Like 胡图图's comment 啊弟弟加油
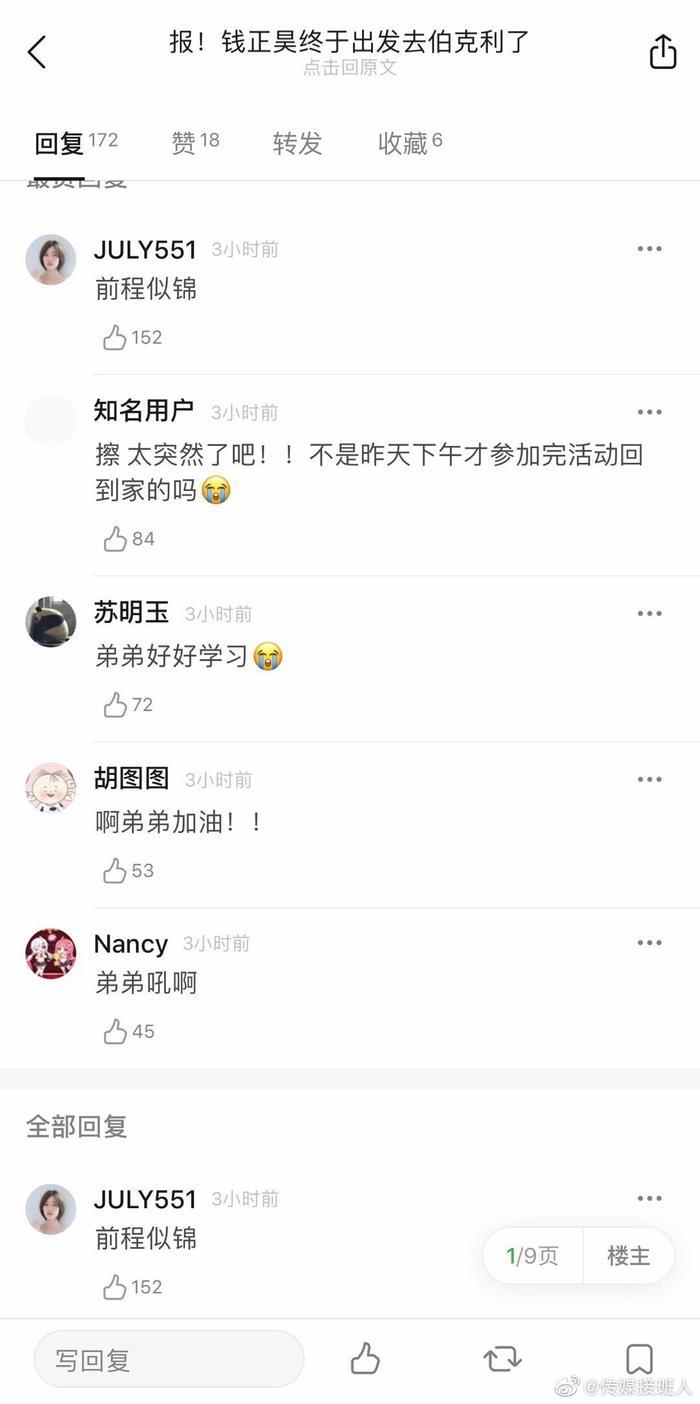700x1404 pixels. tap(115, 871)
